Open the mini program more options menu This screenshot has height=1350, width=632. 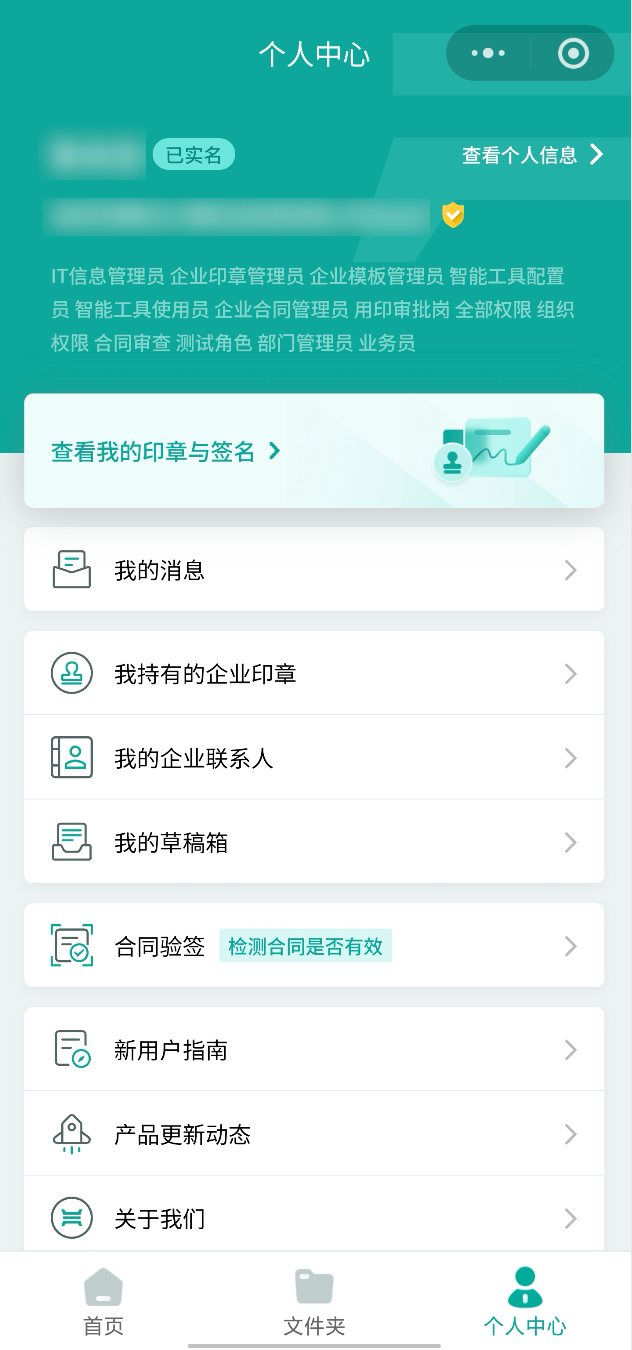(488, 53)
